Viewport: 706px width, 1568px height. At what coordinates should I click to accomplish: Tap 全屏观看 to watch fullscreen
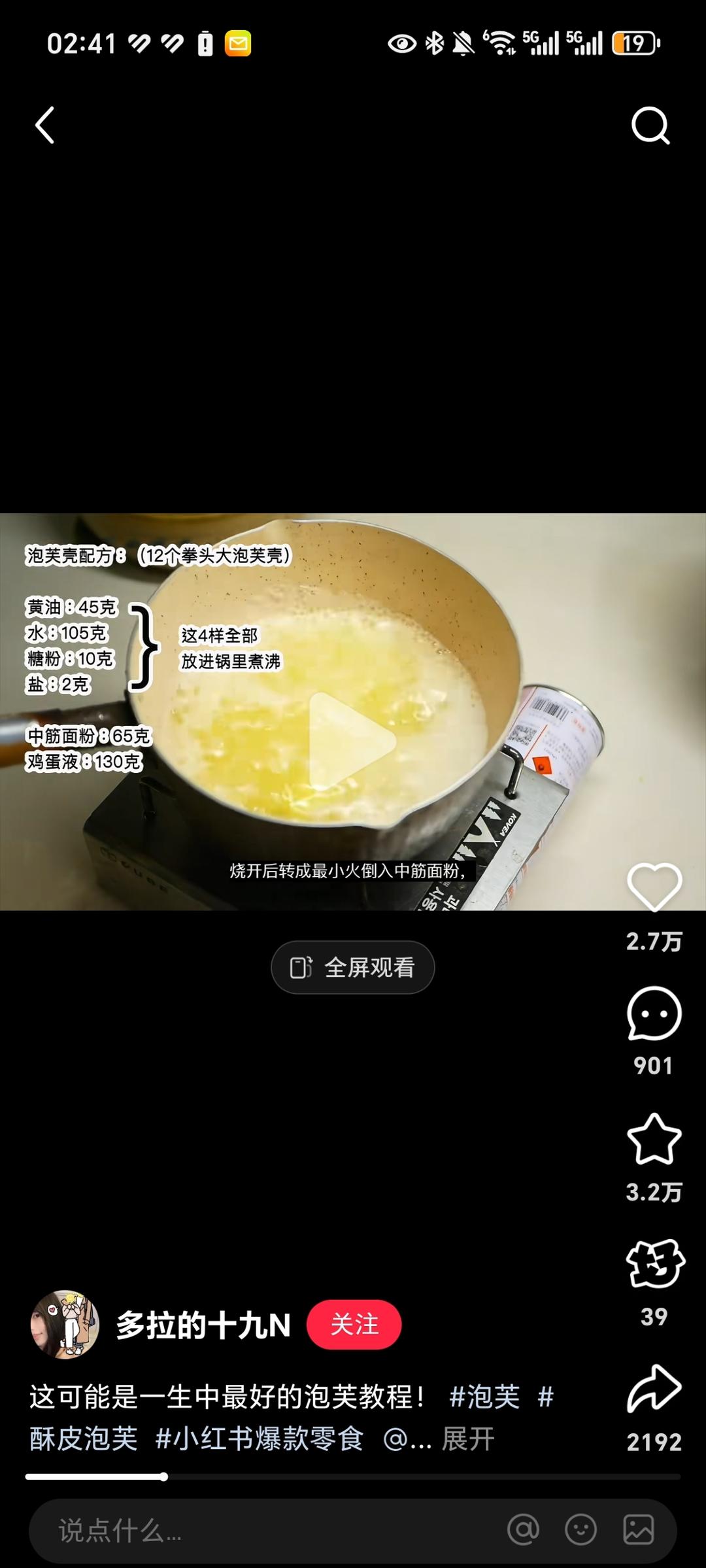tap(353, 967)
